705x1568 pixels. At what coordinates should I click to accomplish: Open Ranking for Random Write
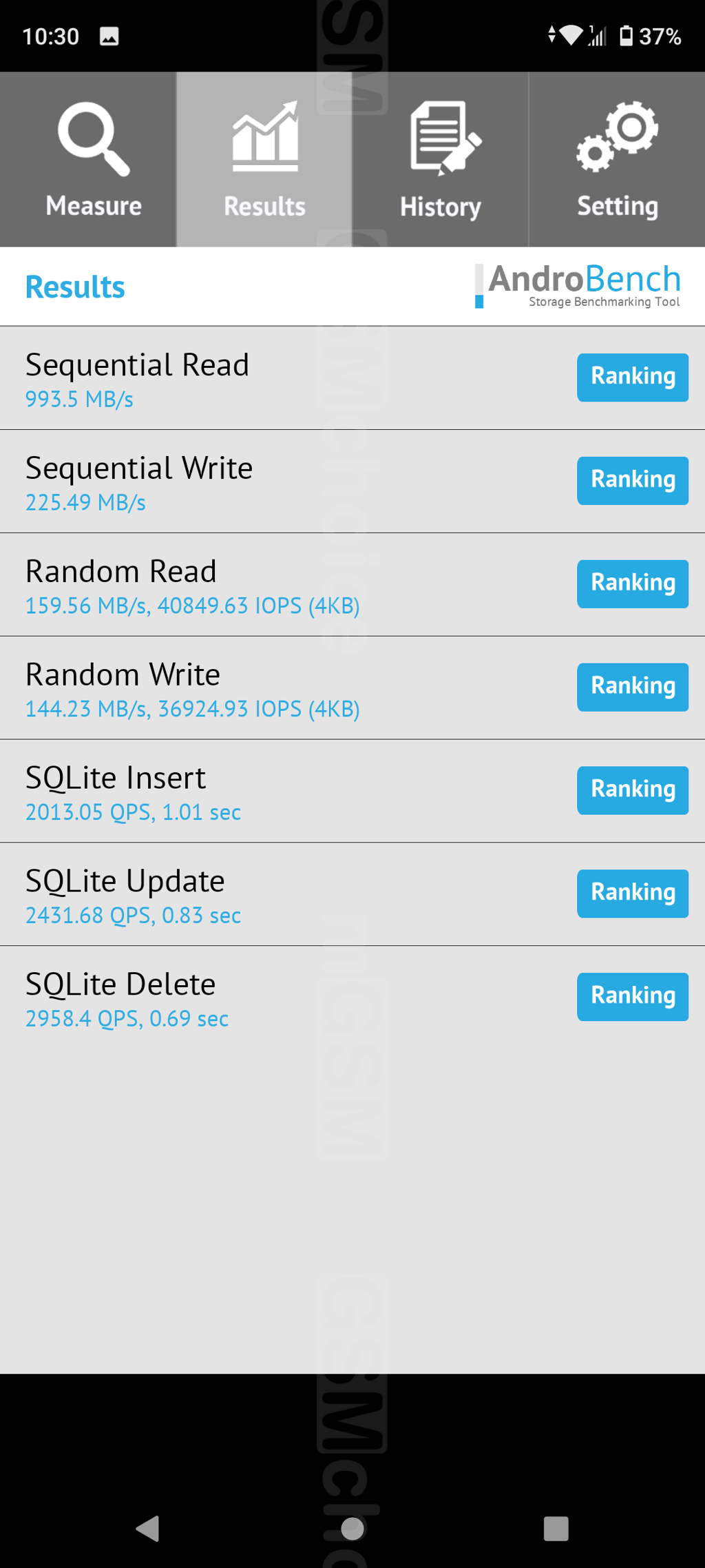click(x=632, y=687)
